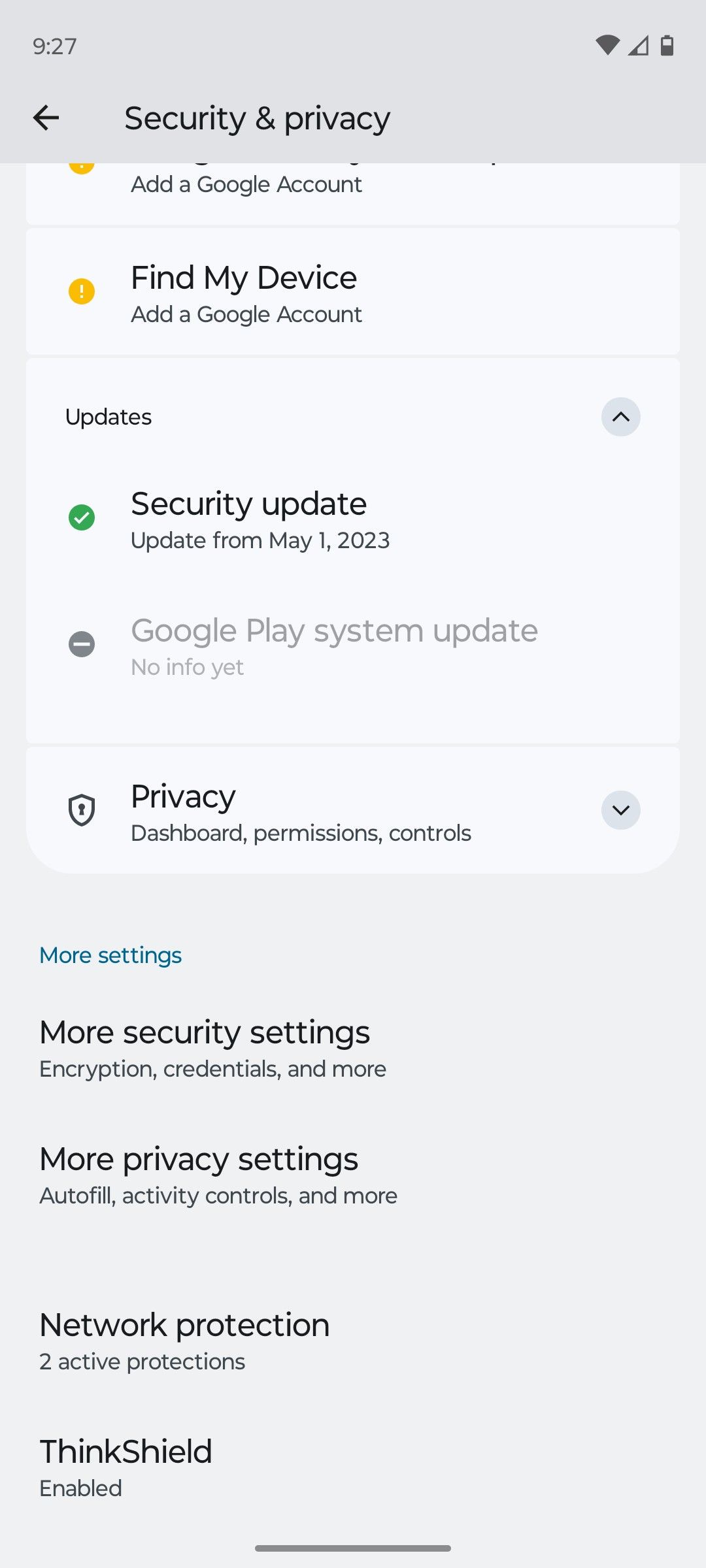
Task: Click the battery icon in the status bar
Action: point(667,44)
